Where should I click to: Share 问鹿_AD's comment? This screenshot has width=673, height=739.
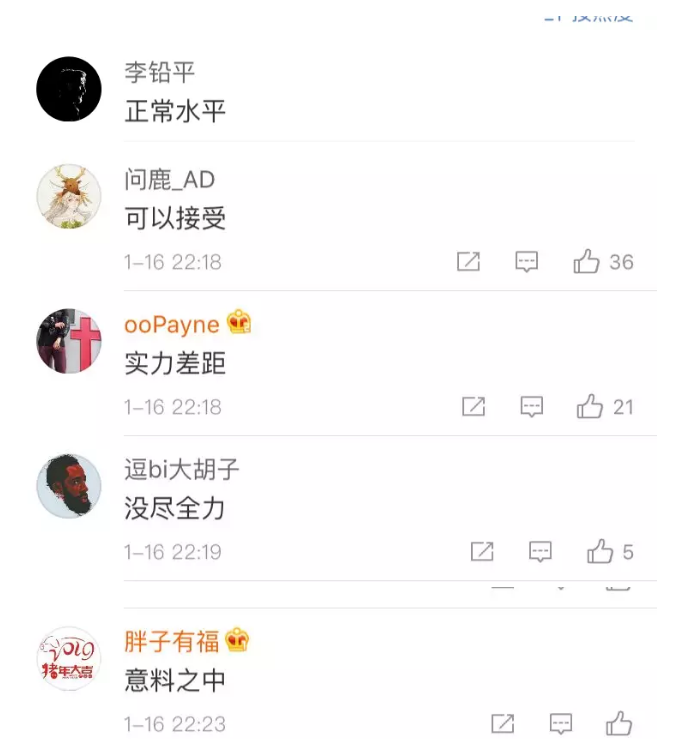(x=468, y=262)
